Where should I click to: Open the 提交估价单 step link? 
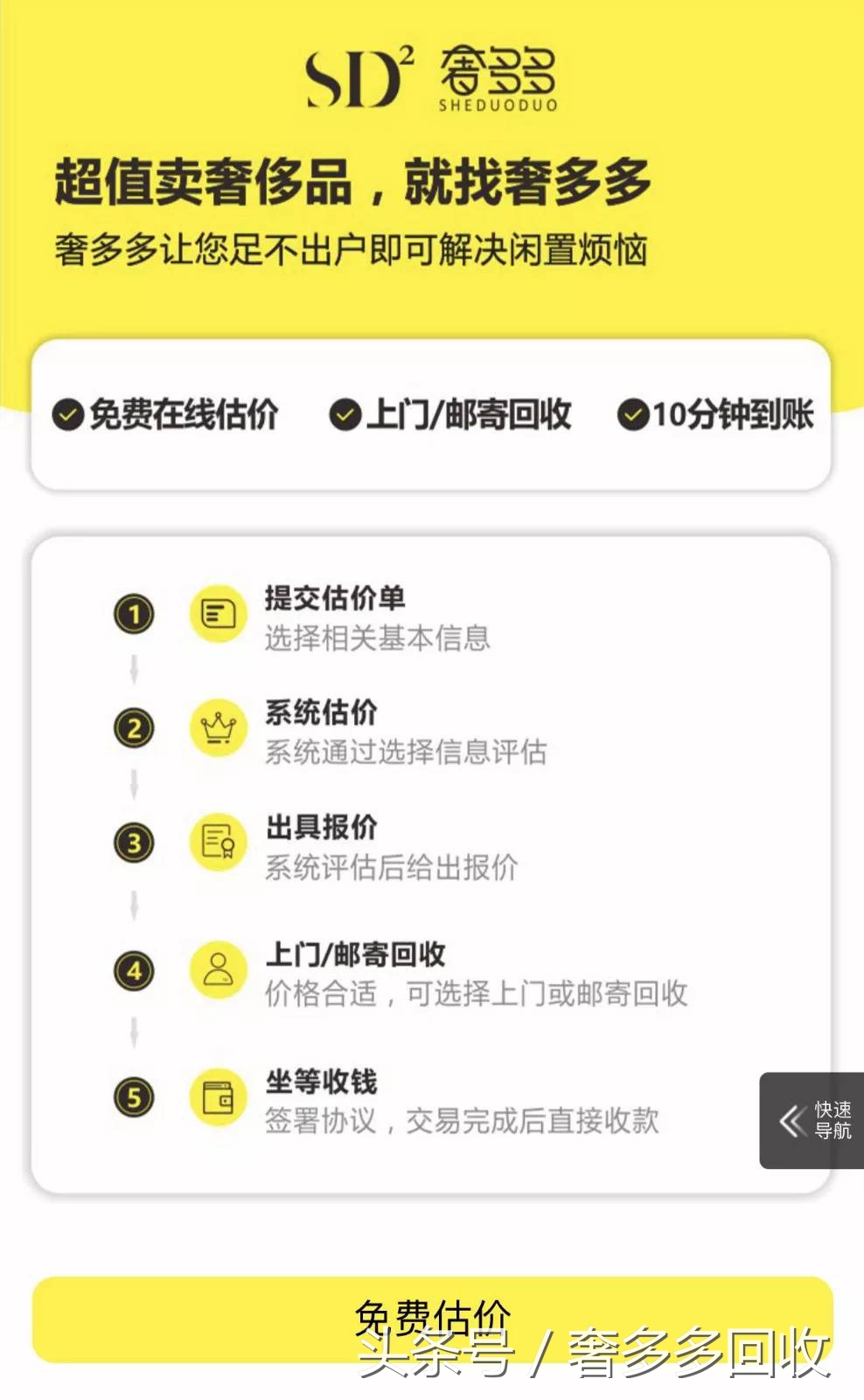(x=336, y=599)
